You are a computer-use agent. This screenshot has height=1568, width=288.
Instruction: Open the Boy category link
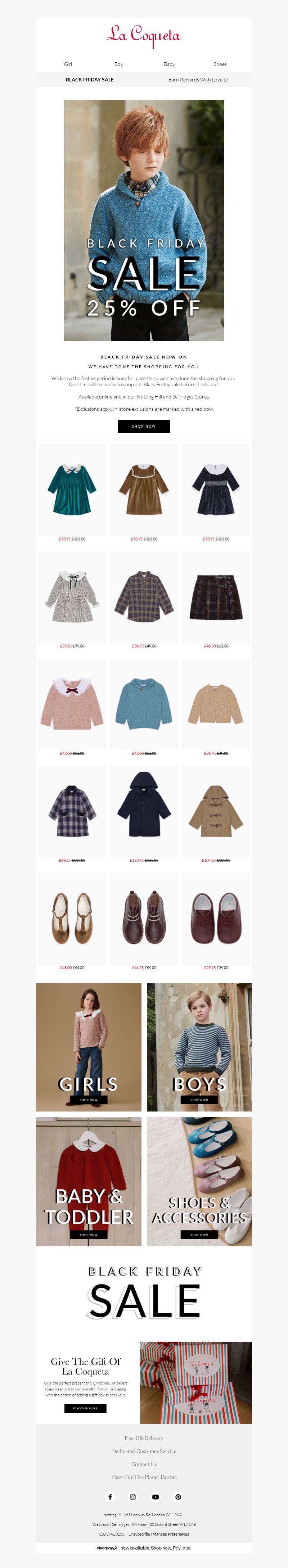pyautogui.click(x=118, y=64)
